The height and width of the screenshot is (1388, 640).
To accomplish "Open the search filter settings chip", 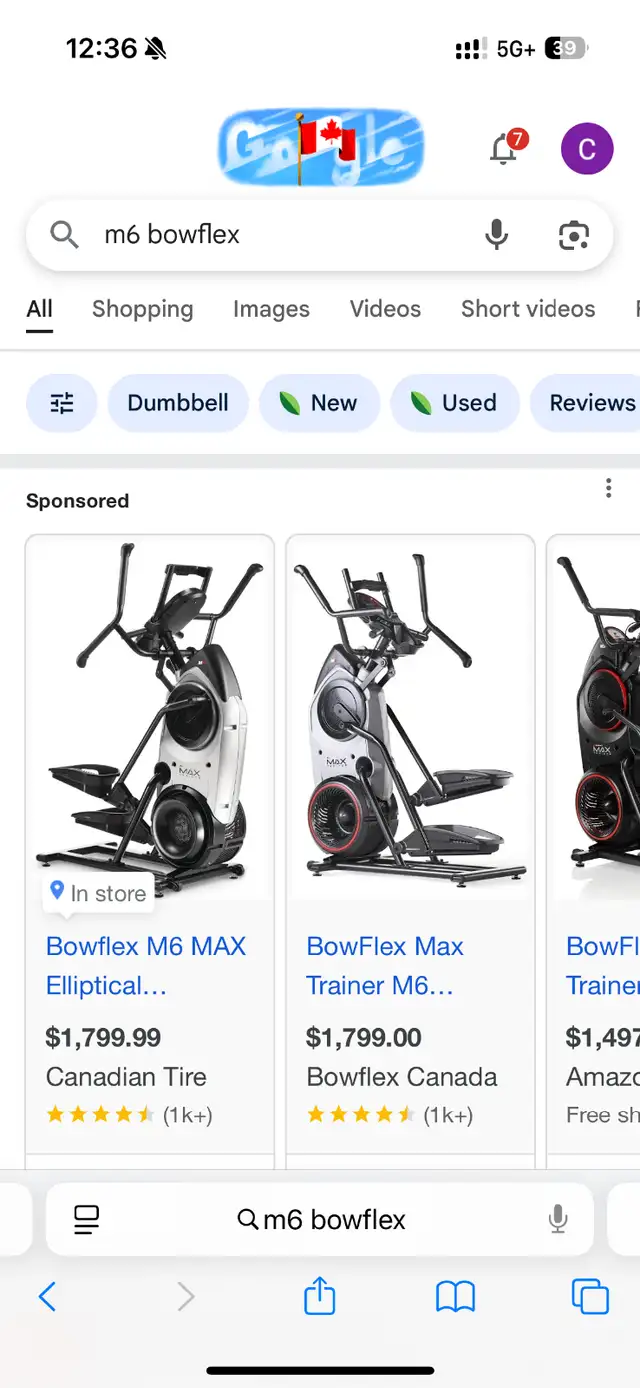I will (x=62, y=403).
